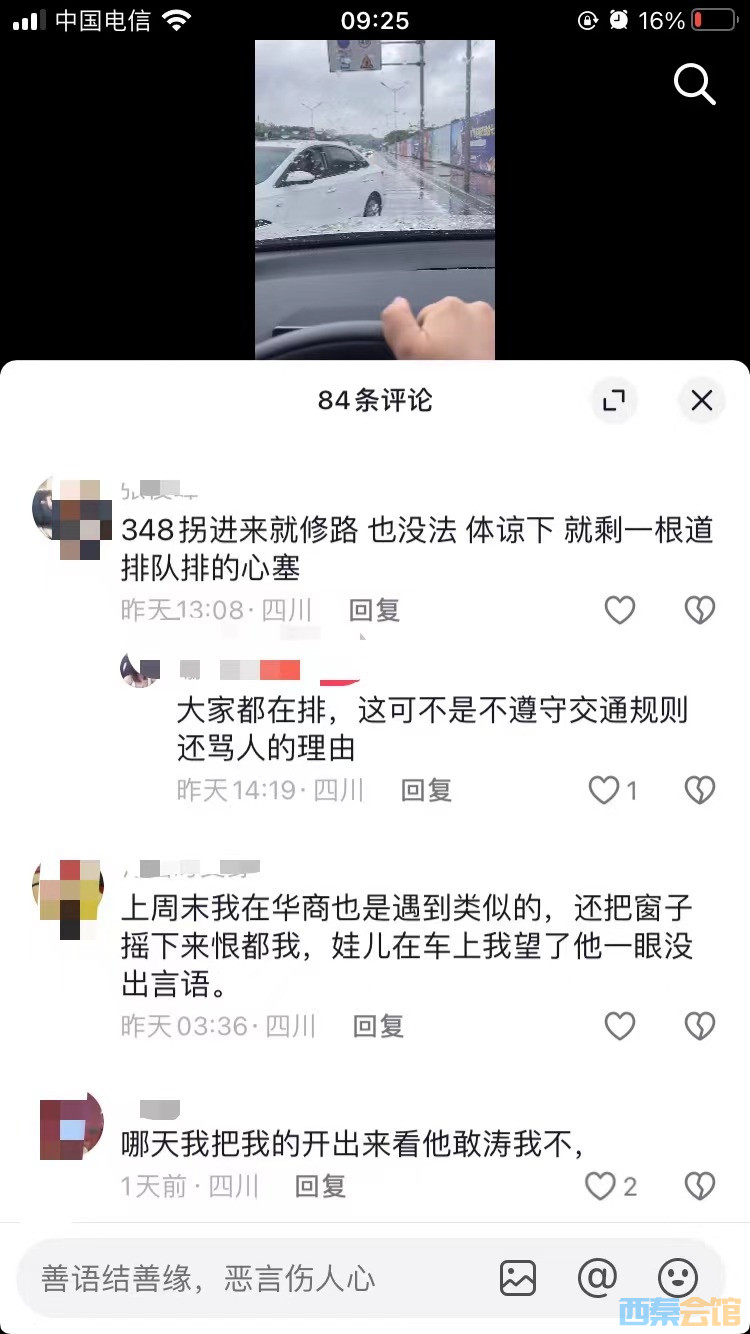
Task: Dislike the comment about 上周末我在华商
Action: [699, 1026]
